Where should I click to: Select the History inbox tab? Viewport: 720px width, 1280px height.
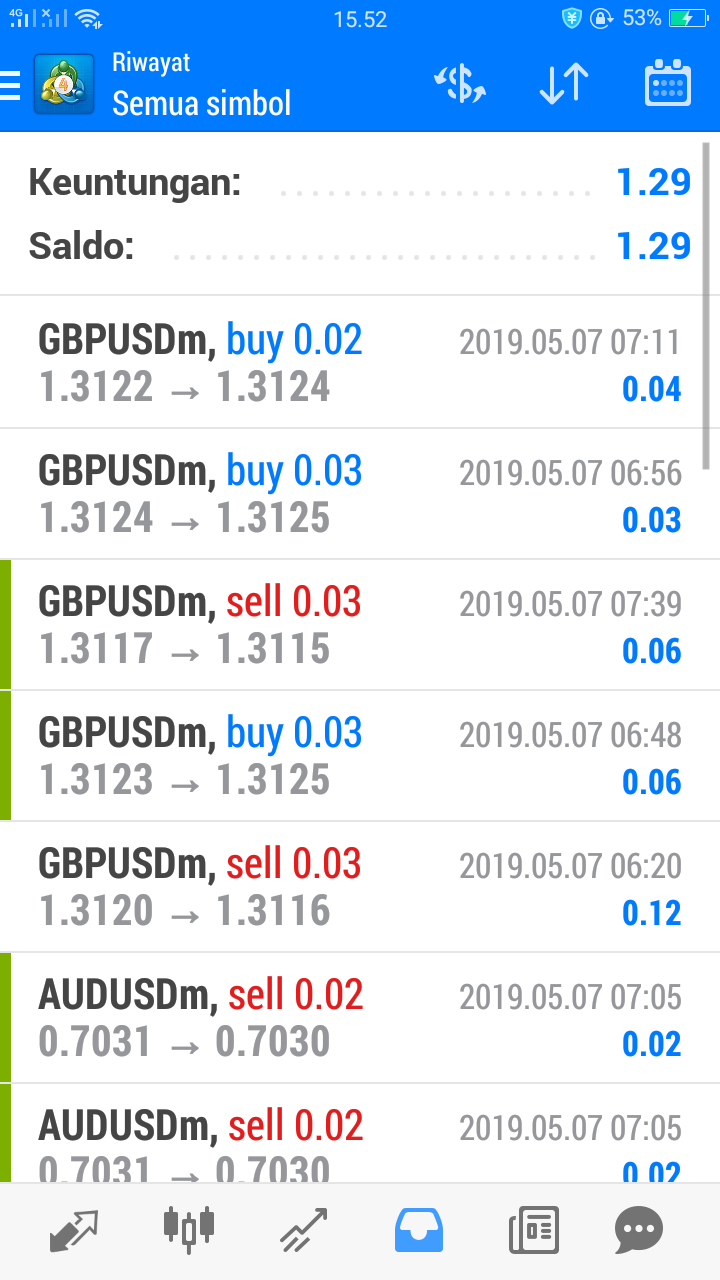coord(418,1229)
